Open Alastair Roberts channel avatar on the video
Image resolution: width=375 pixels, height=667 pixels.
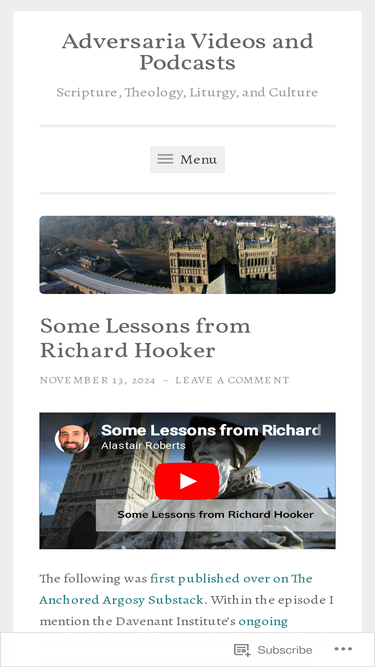72,439
